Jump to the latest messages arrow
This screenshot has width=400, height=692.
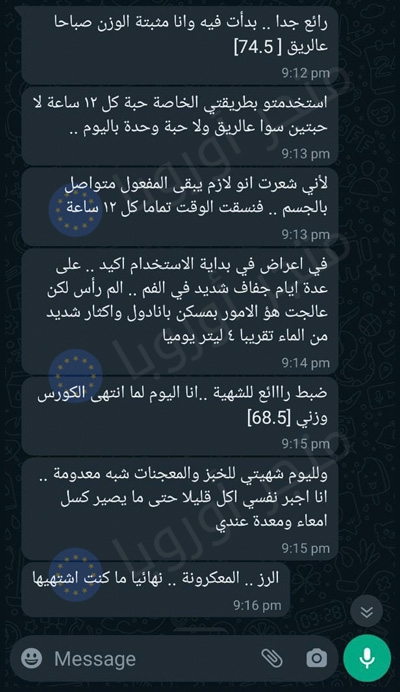coord(366,611)
